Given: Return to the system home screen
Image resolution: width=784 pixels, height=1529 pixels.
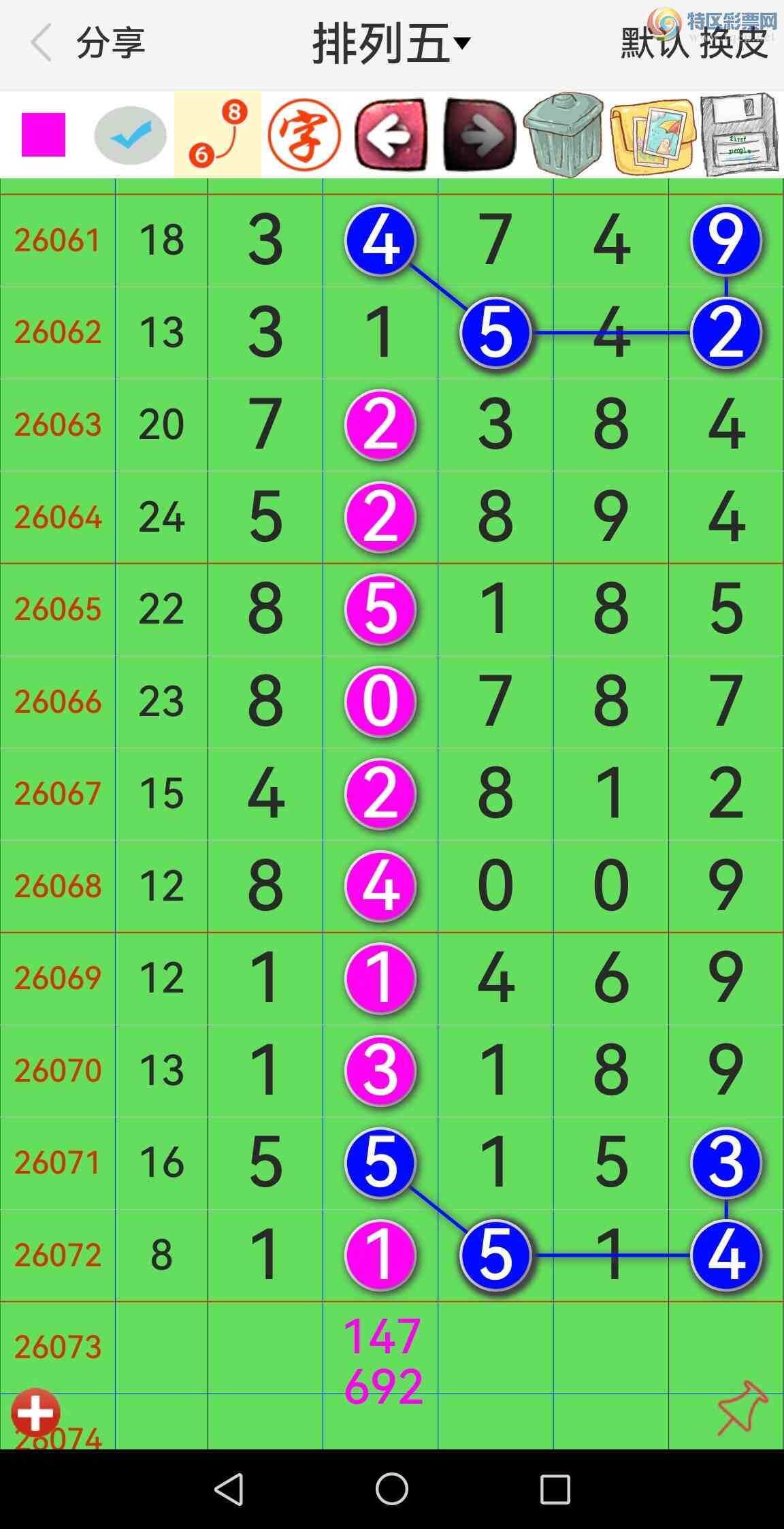Looking at the screenshot, I should 392,1489.
